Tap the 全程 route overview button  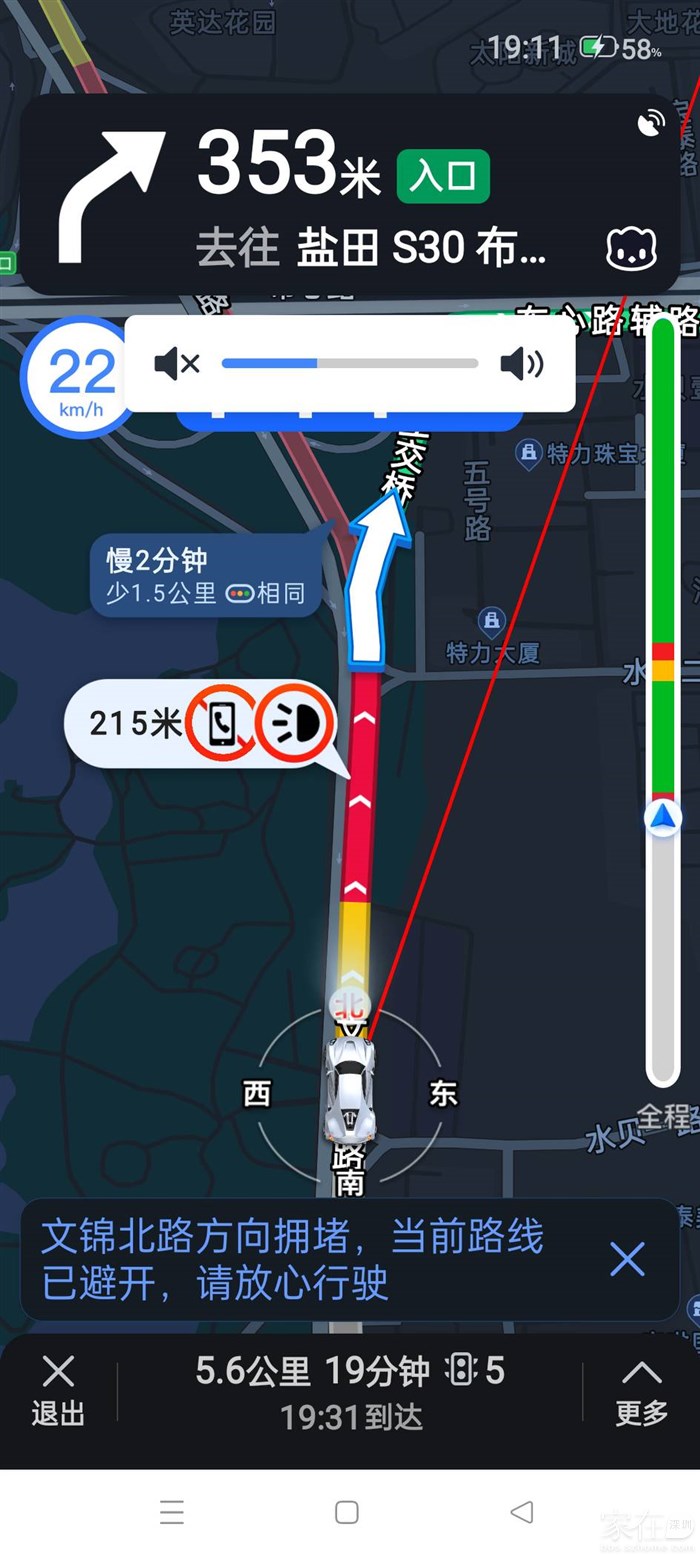664,1116
